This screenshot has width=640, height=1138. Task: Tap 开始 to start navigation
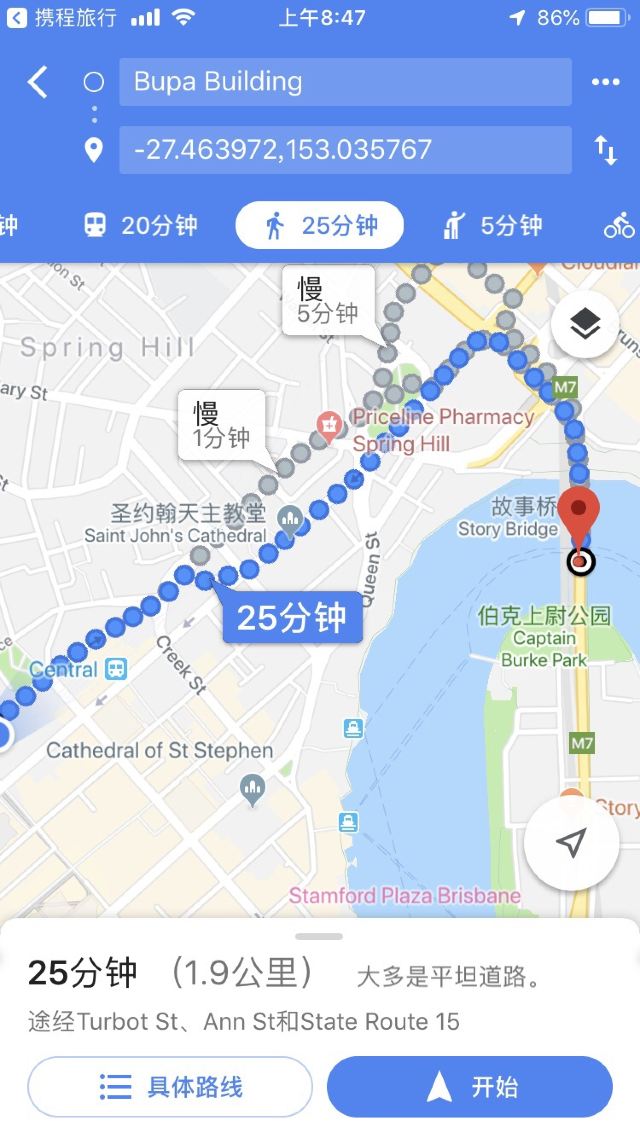pos(469,1086)
